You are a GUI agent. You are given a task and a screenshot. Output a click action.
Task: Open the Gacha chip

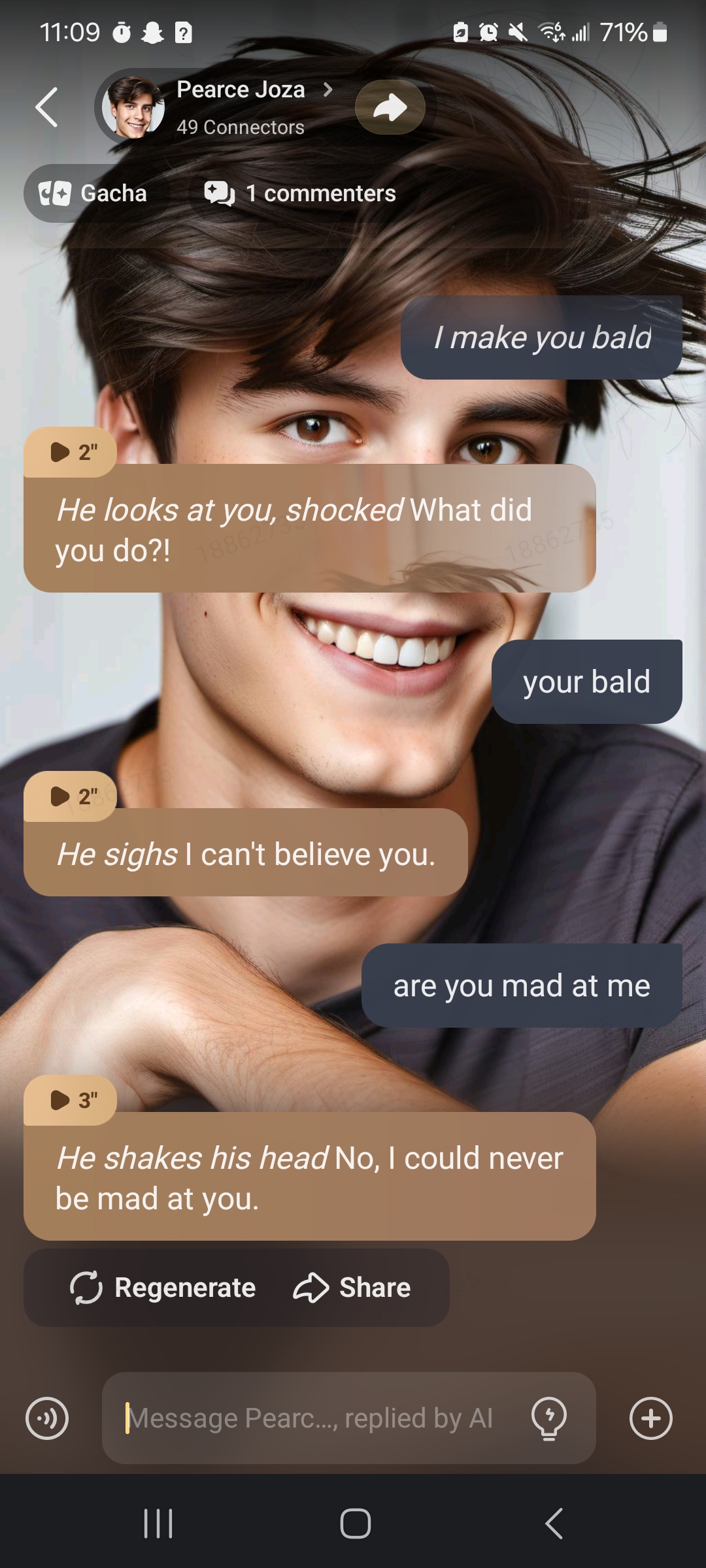93,193
